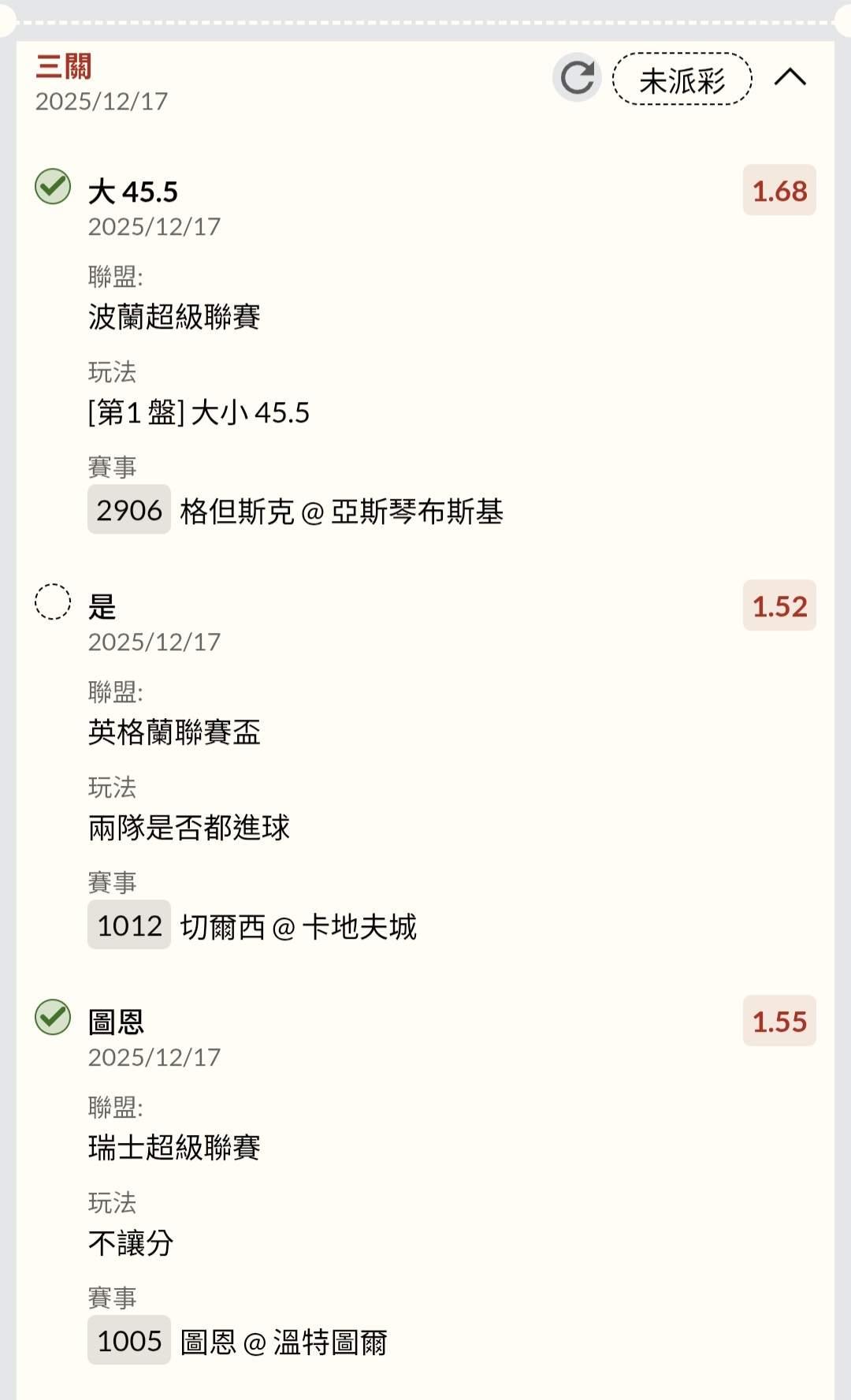This screenshot has width=851, height=1400.
Task: Collapse the 三關 bet details
Action: click(790, 77)
